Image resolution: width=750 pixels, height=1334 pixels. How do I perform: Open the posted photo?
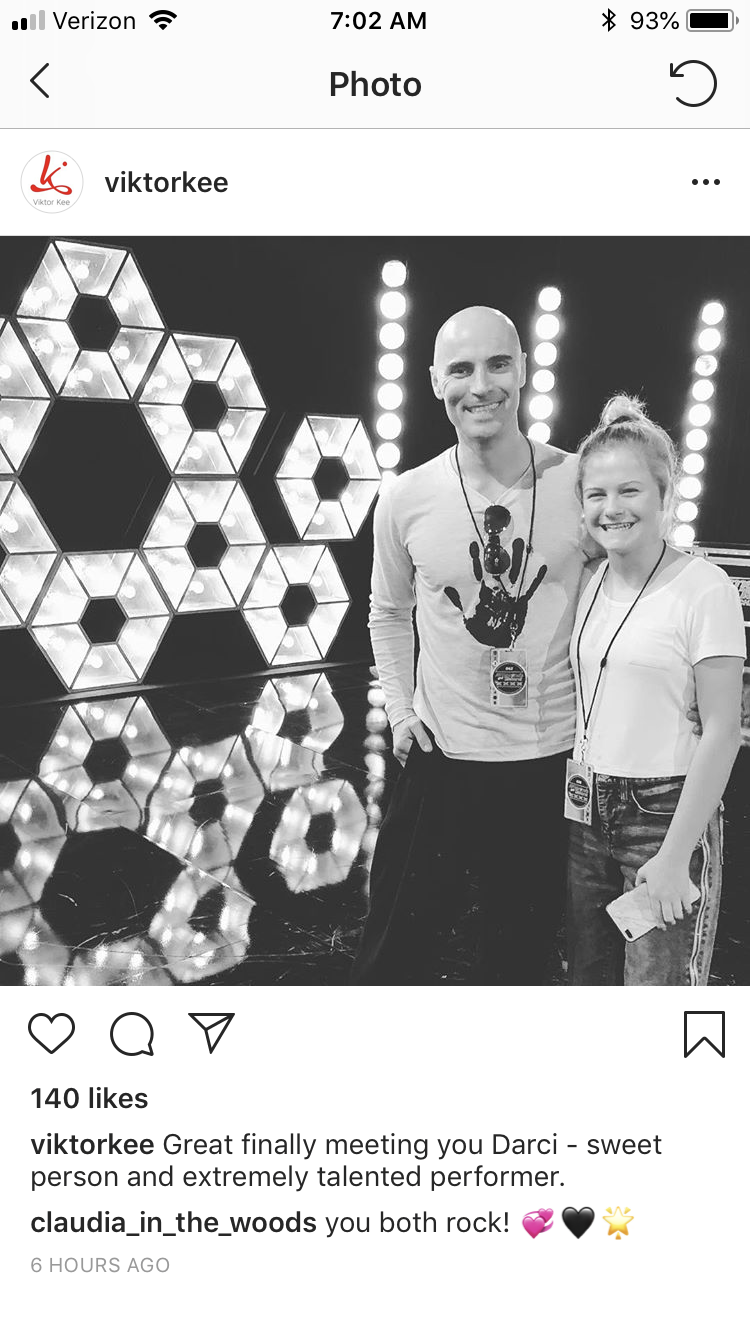375,611
